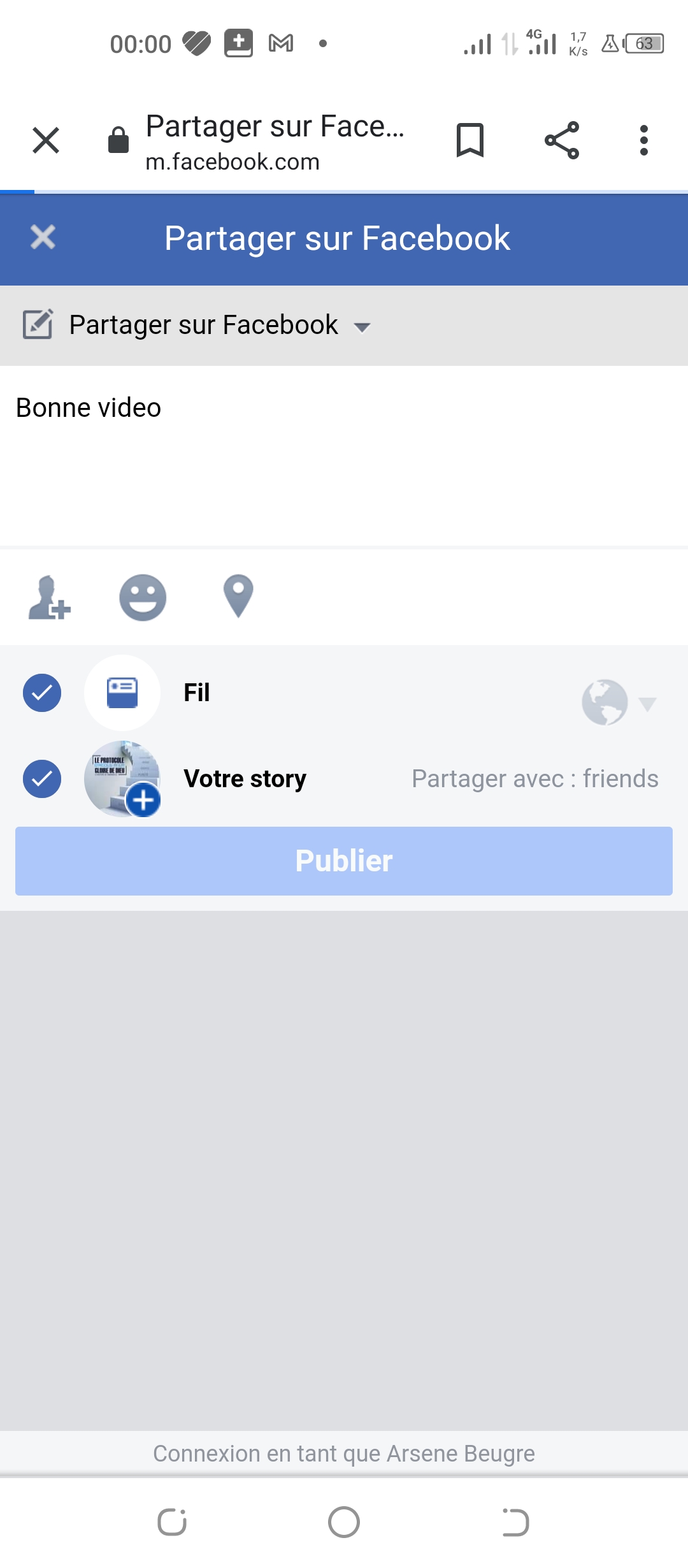Dismiss the Partager sur Facebook dialog
This screenshot has height=1568, width=688.
(43, 238)
